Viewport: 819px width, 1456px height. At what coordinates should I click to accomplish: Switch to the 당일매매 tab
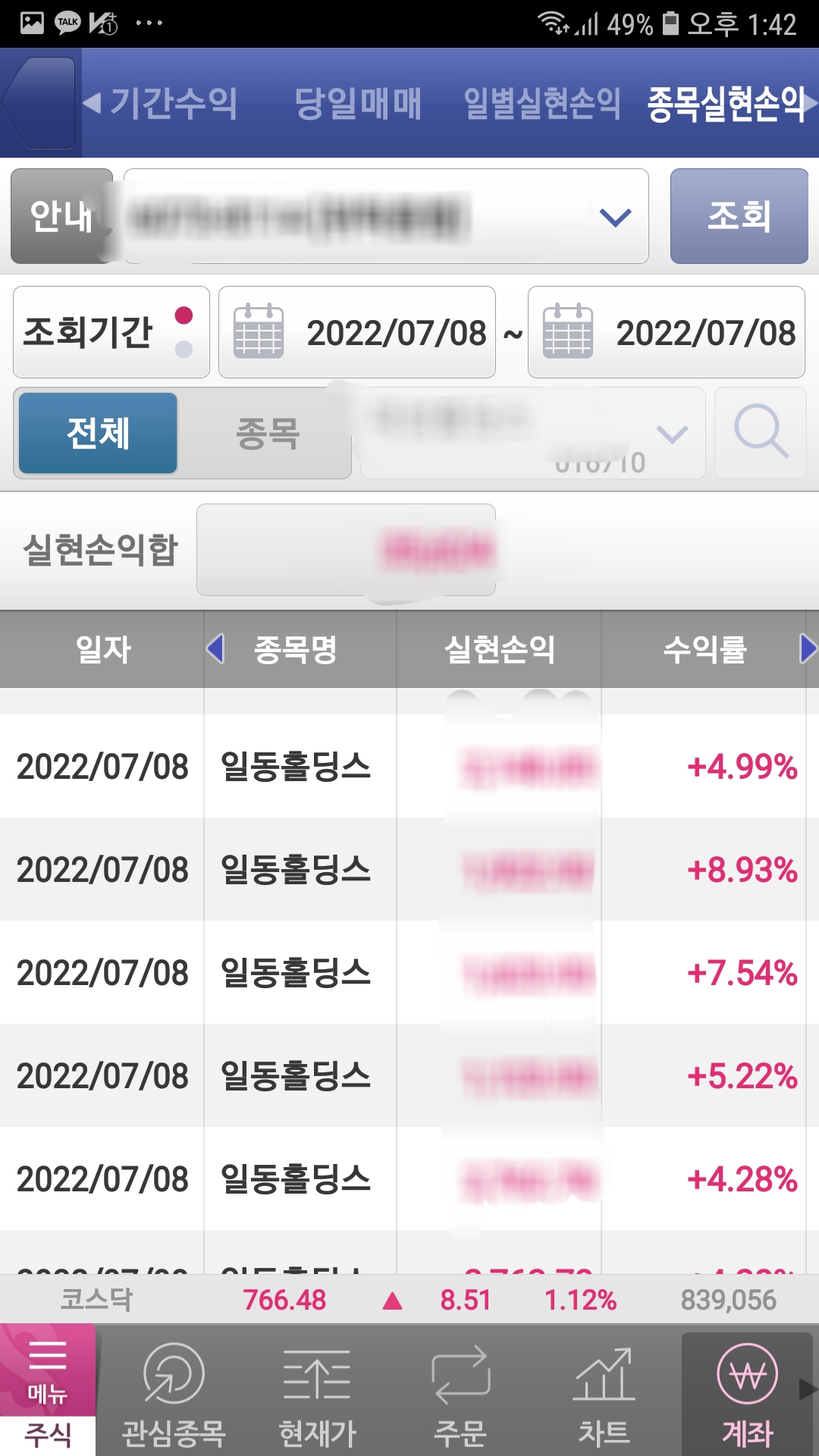pyautogui.click(x=358, y=103)
